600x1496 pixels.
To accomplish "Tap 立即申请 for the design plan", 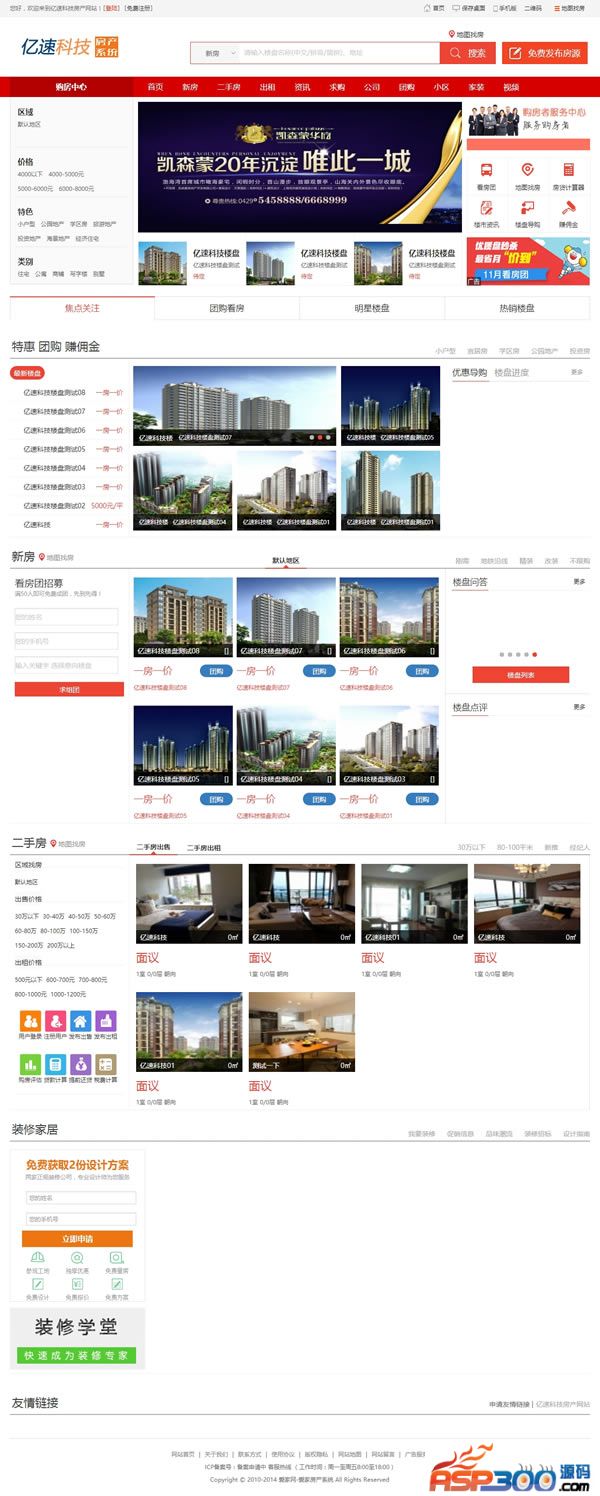I will point(77,1238).
